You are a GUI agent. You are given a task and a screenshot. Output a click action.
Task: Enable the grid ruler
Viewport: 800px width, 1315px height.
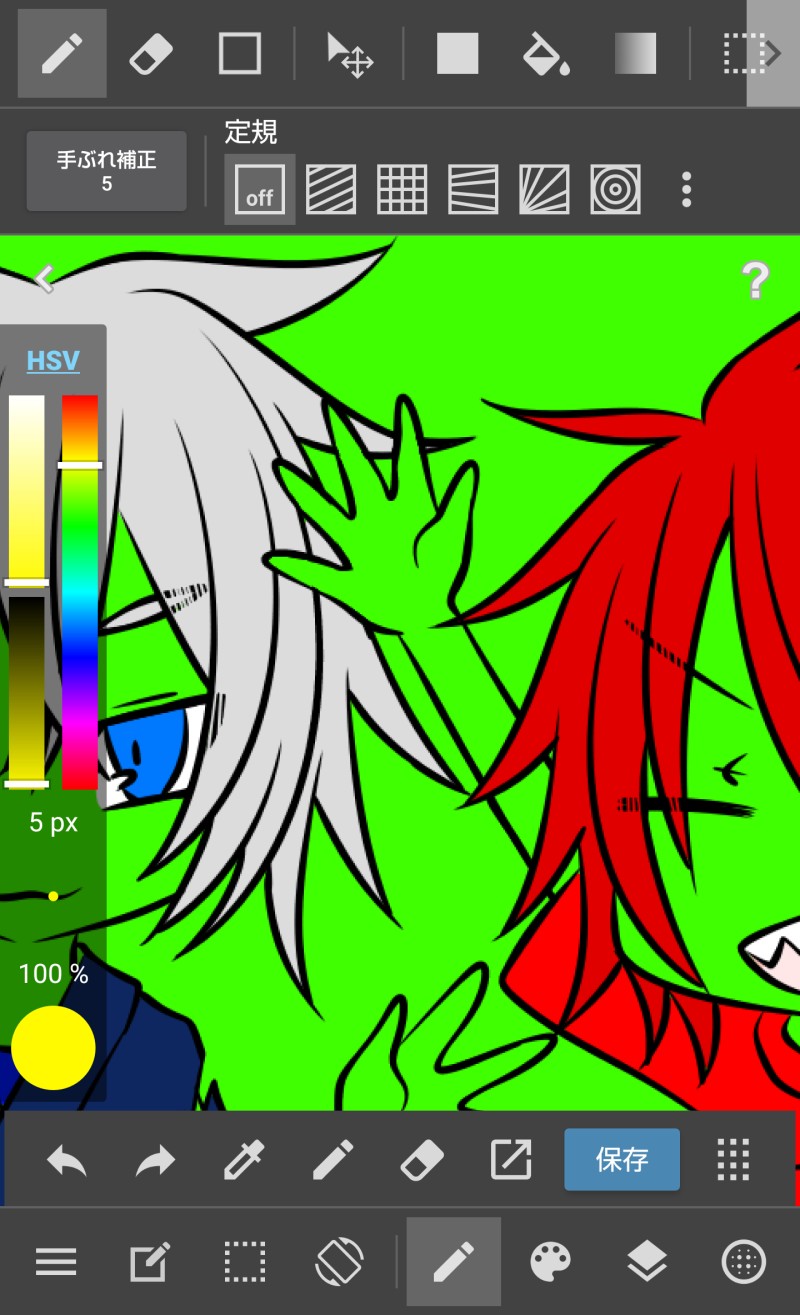(402, 189)
